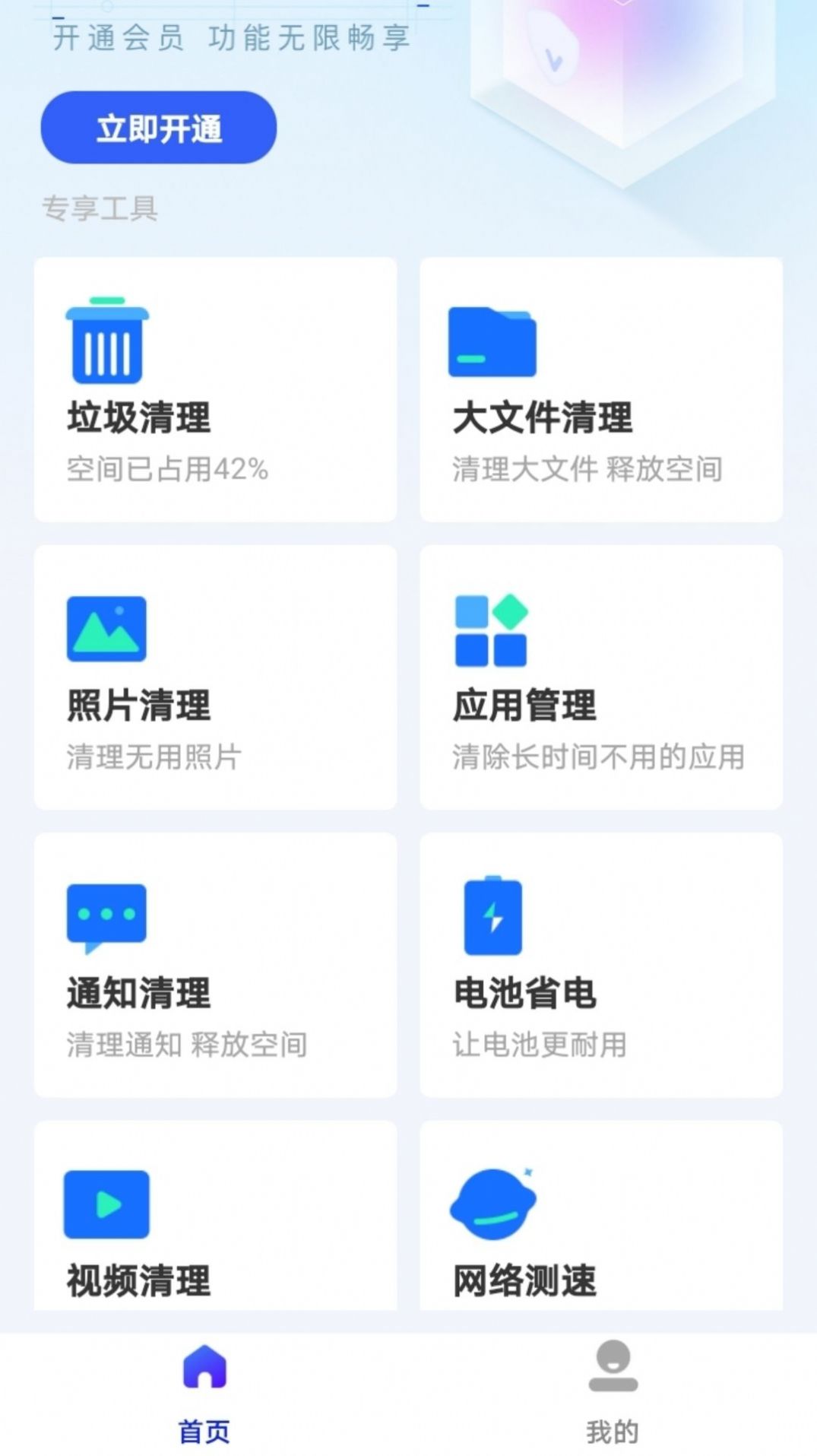Open the 照片清理 picture icon
This screenshot has height=1456, width=817.
106,627
